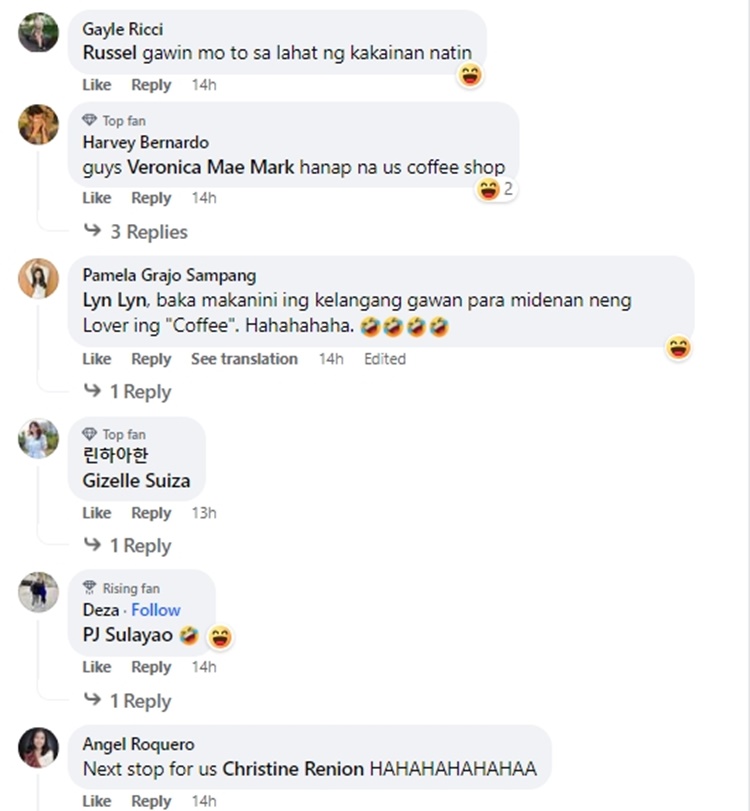Expand 1 Reply under Deza's comment
This screenshot has height=811, width=750.
click(x=139, y=700)
